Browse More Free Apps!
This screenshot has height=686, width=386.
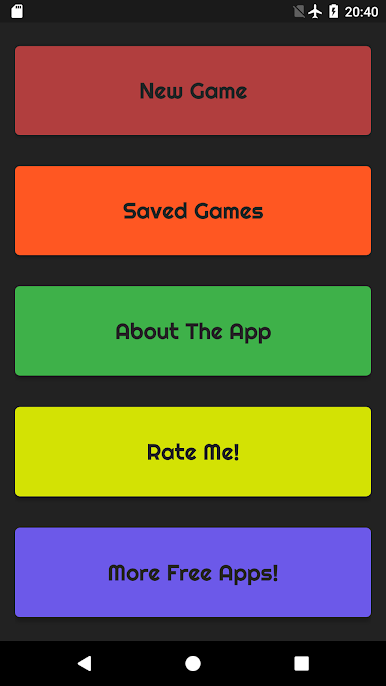click(193, 572)
